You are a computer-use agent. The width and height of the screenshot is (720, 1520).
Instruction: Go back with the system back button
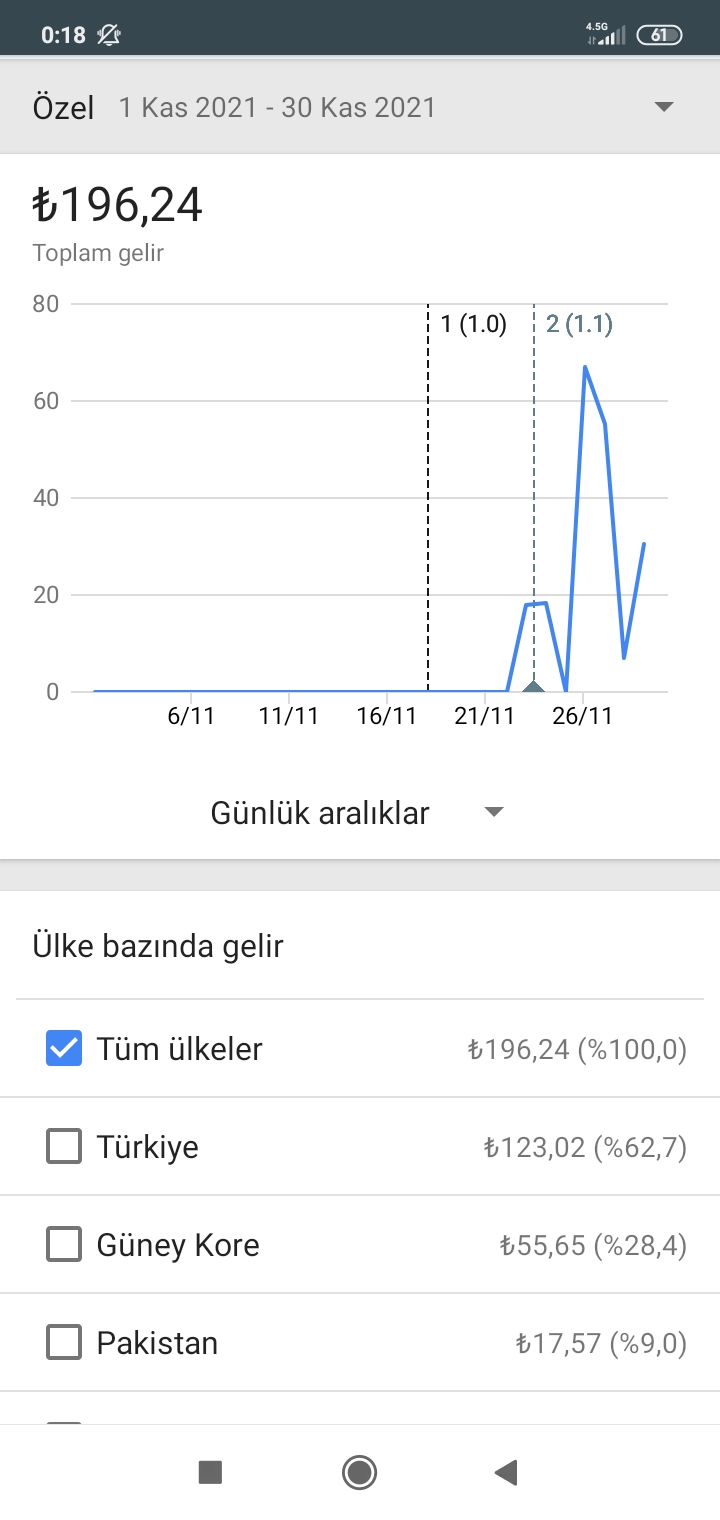click(507, 1472)
